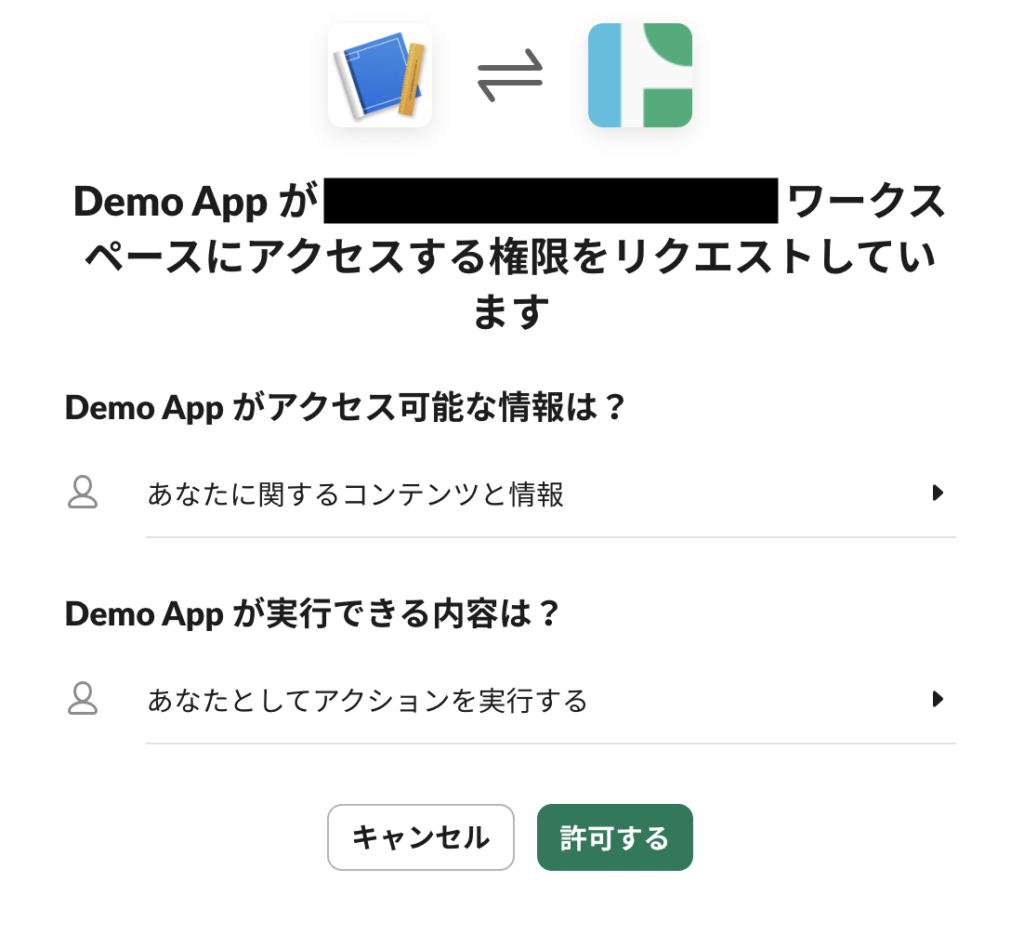Tap the キャンセル button
Screen dimensions: 1024x948
click(x=420, y=837)
